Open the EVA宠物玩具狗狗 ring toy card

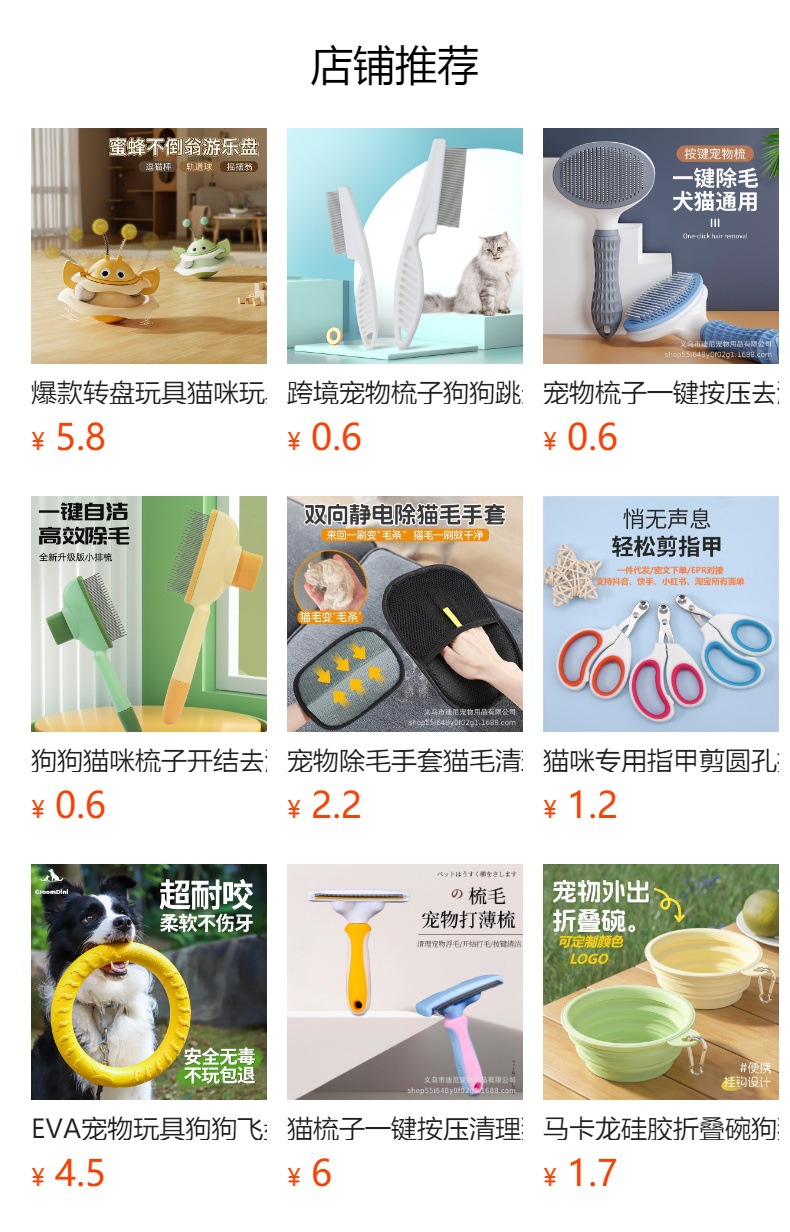(149, 1028)
